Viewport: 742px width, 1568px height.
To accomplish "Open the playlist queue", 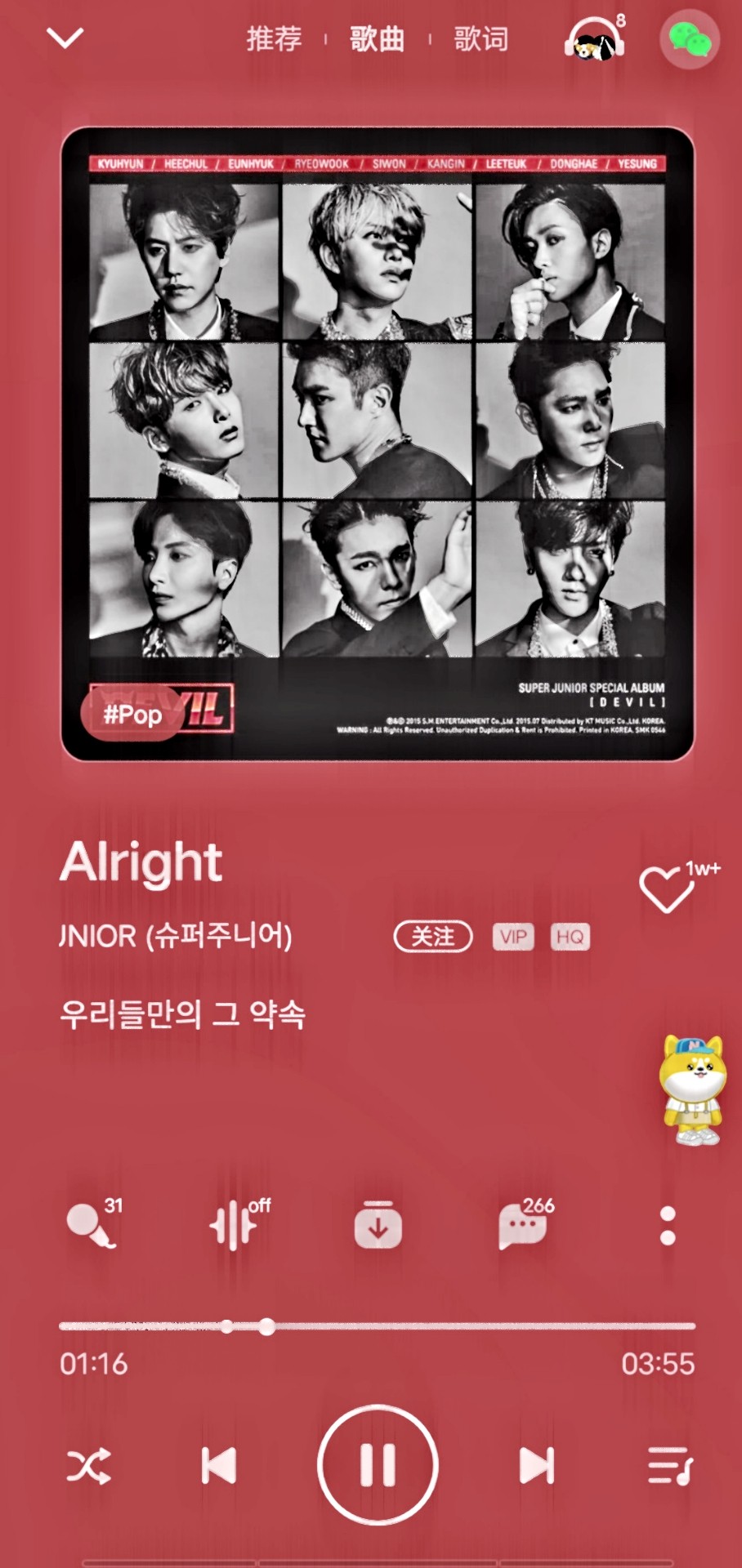I will [669, 1466].
